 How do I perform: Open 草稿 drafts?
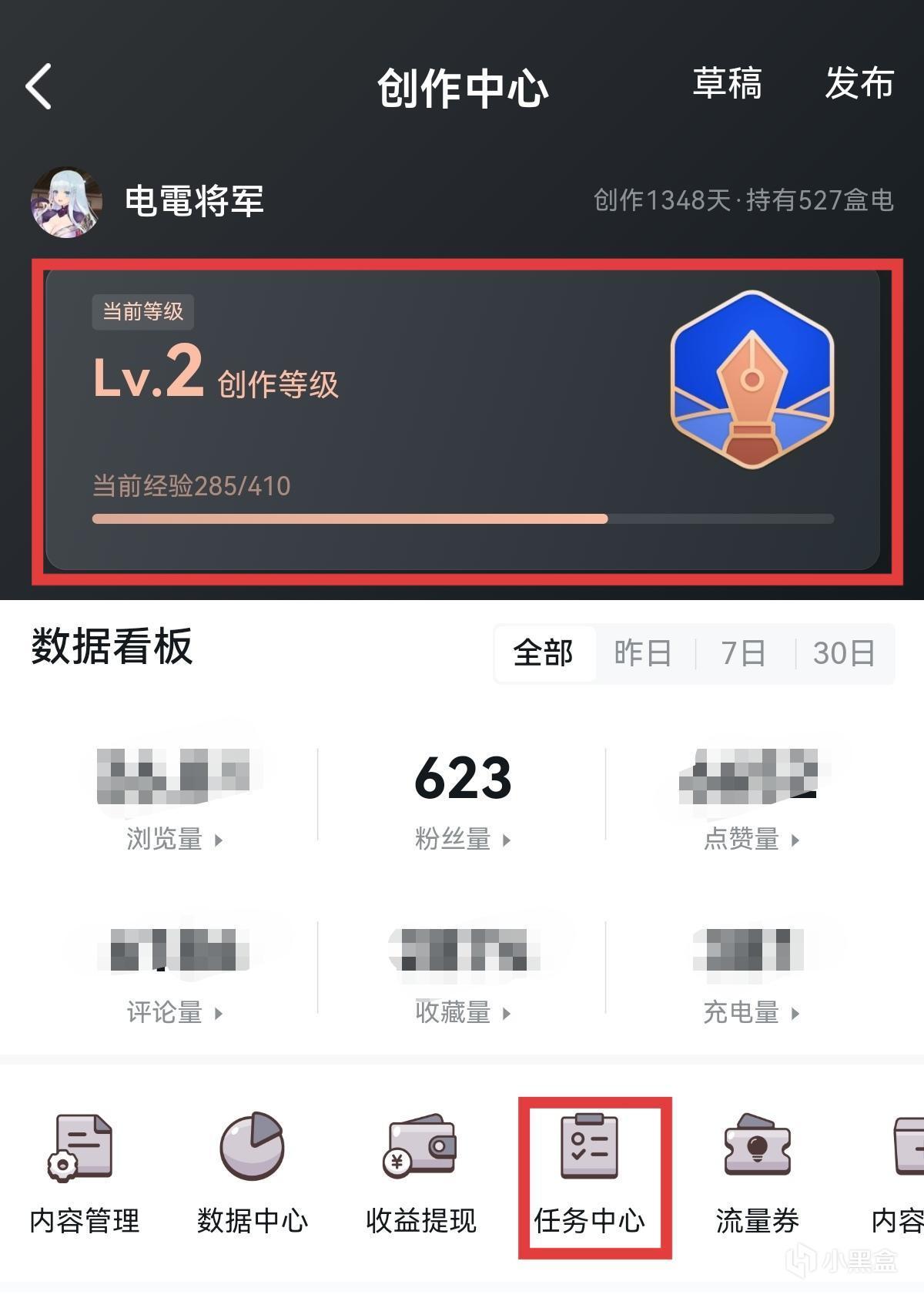coord(727,83)
